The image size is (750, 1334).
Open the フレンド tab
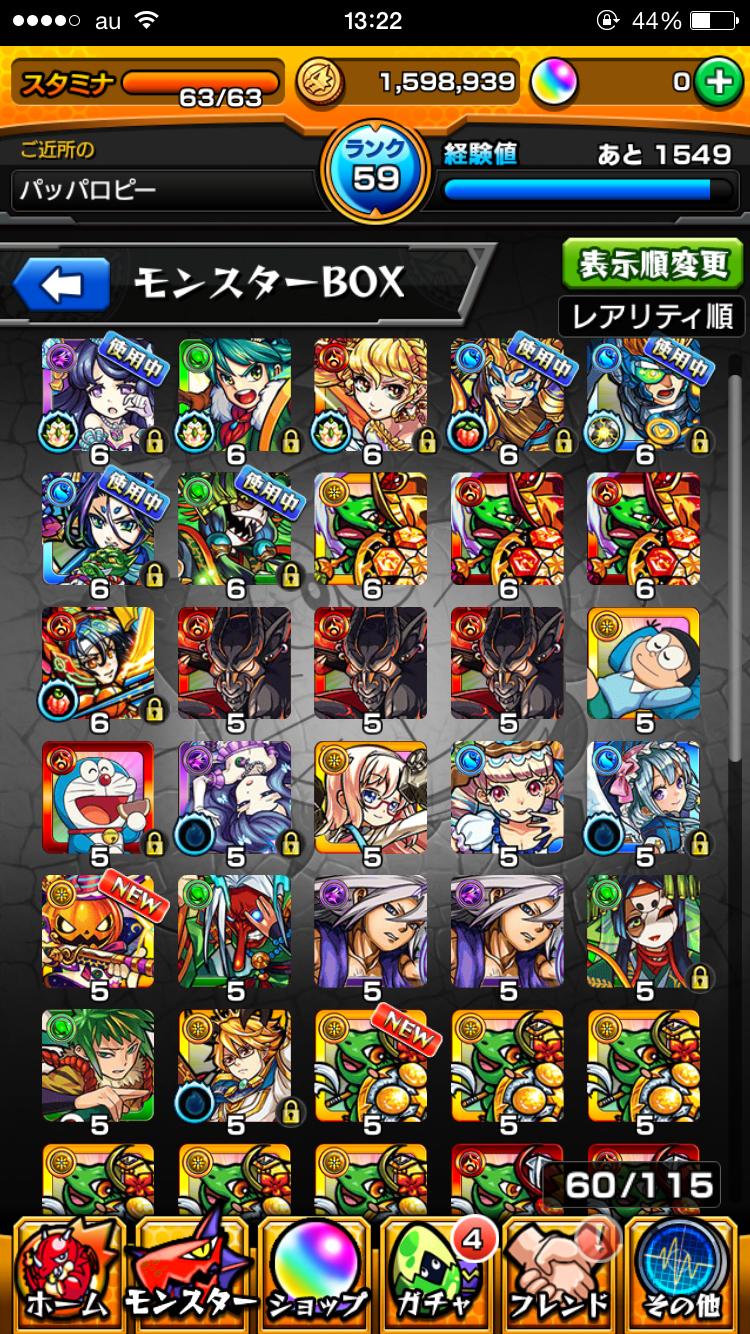(561, 1273)
